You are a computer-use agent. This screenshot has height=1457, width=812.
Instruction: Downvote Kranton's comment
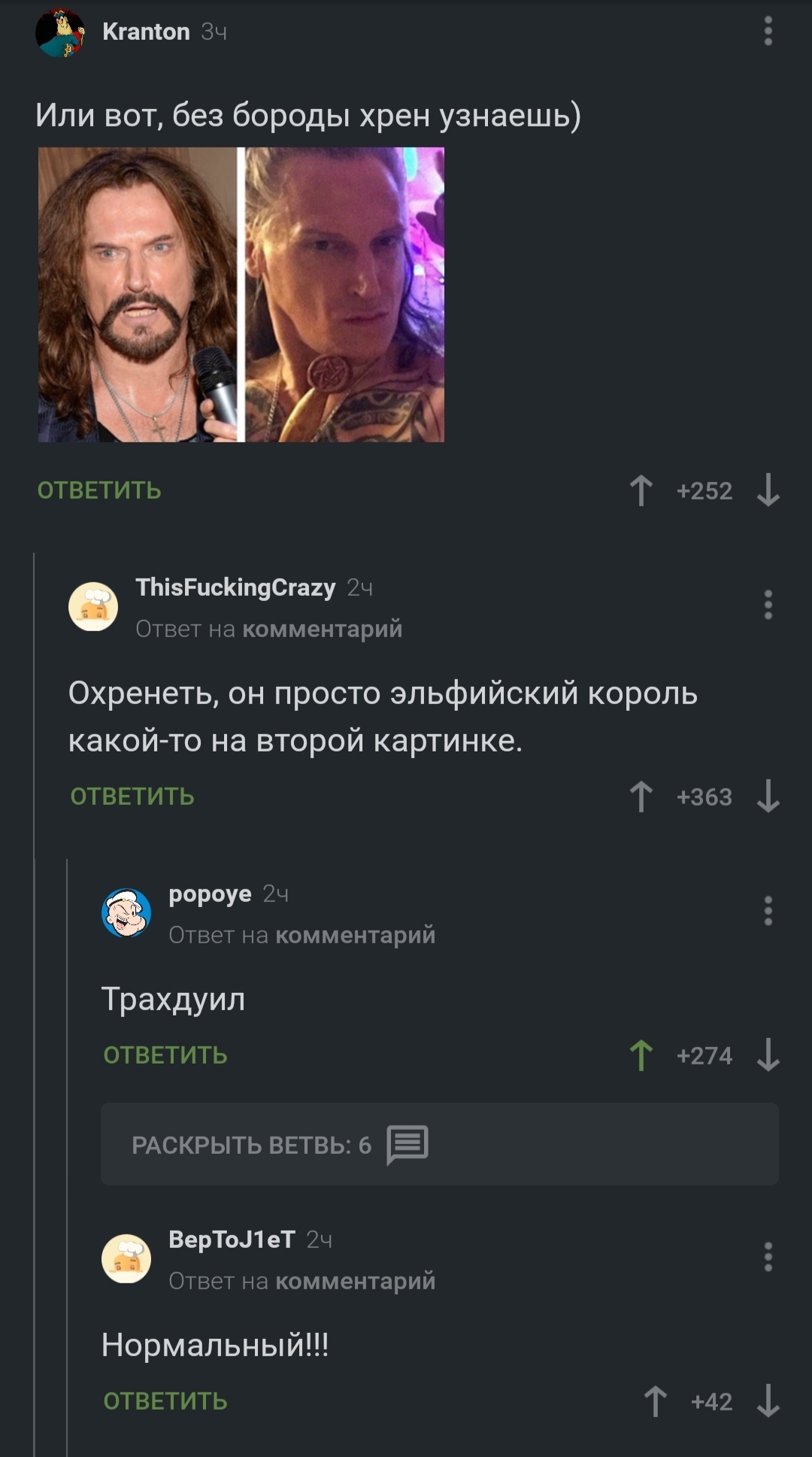[768, 490]
